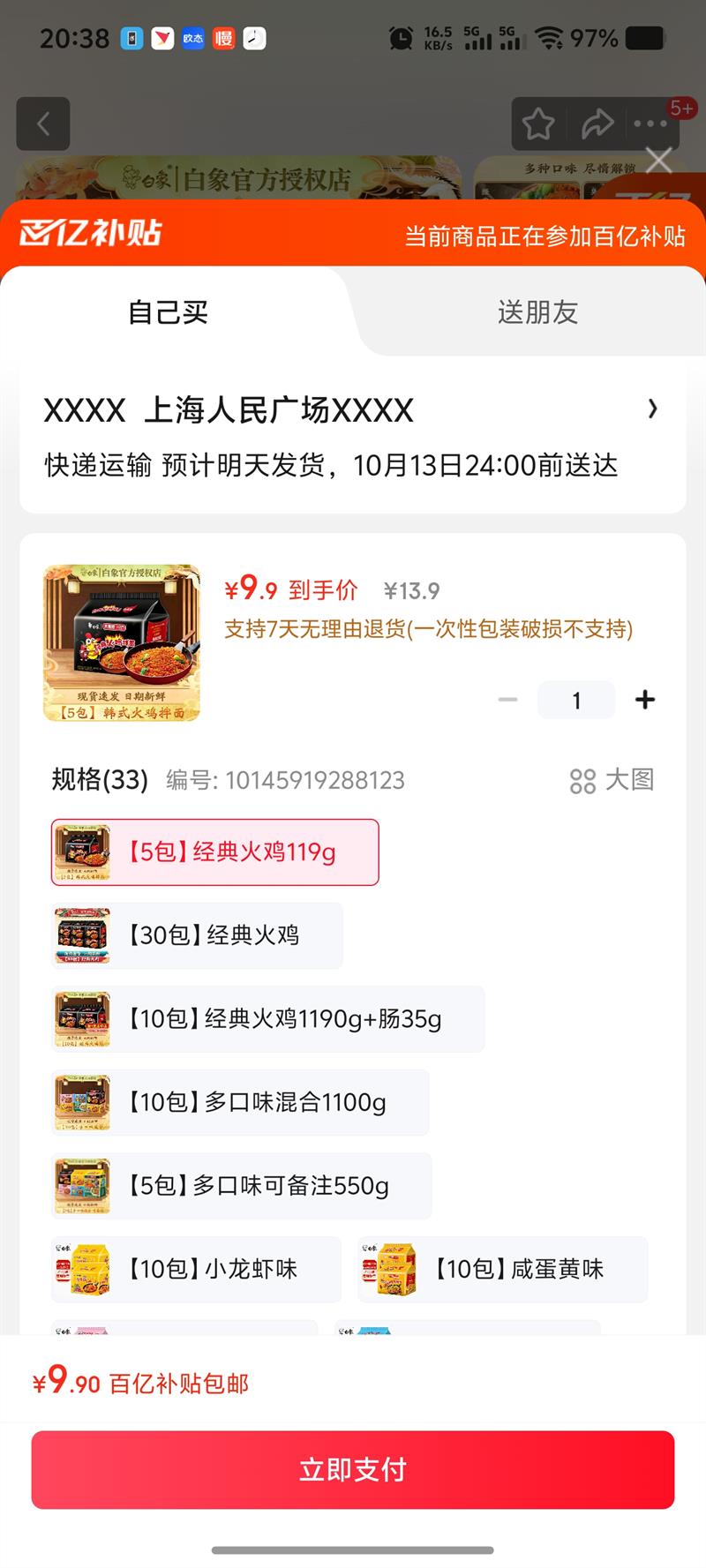Select the 自己买 tab

[168, 312]
